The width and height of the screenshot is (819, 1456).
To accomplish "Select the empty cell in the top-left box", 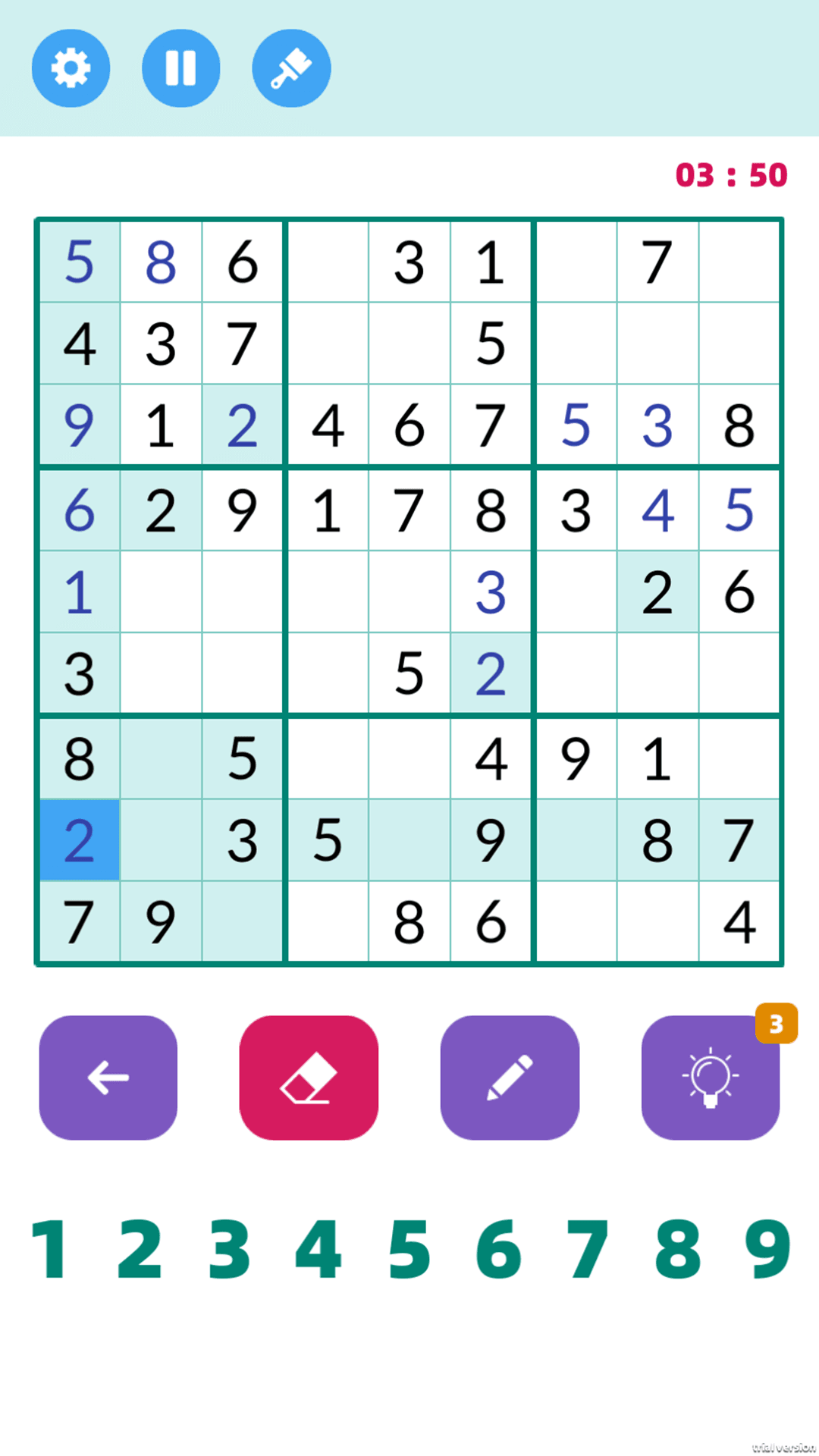I will pos(328,262).
